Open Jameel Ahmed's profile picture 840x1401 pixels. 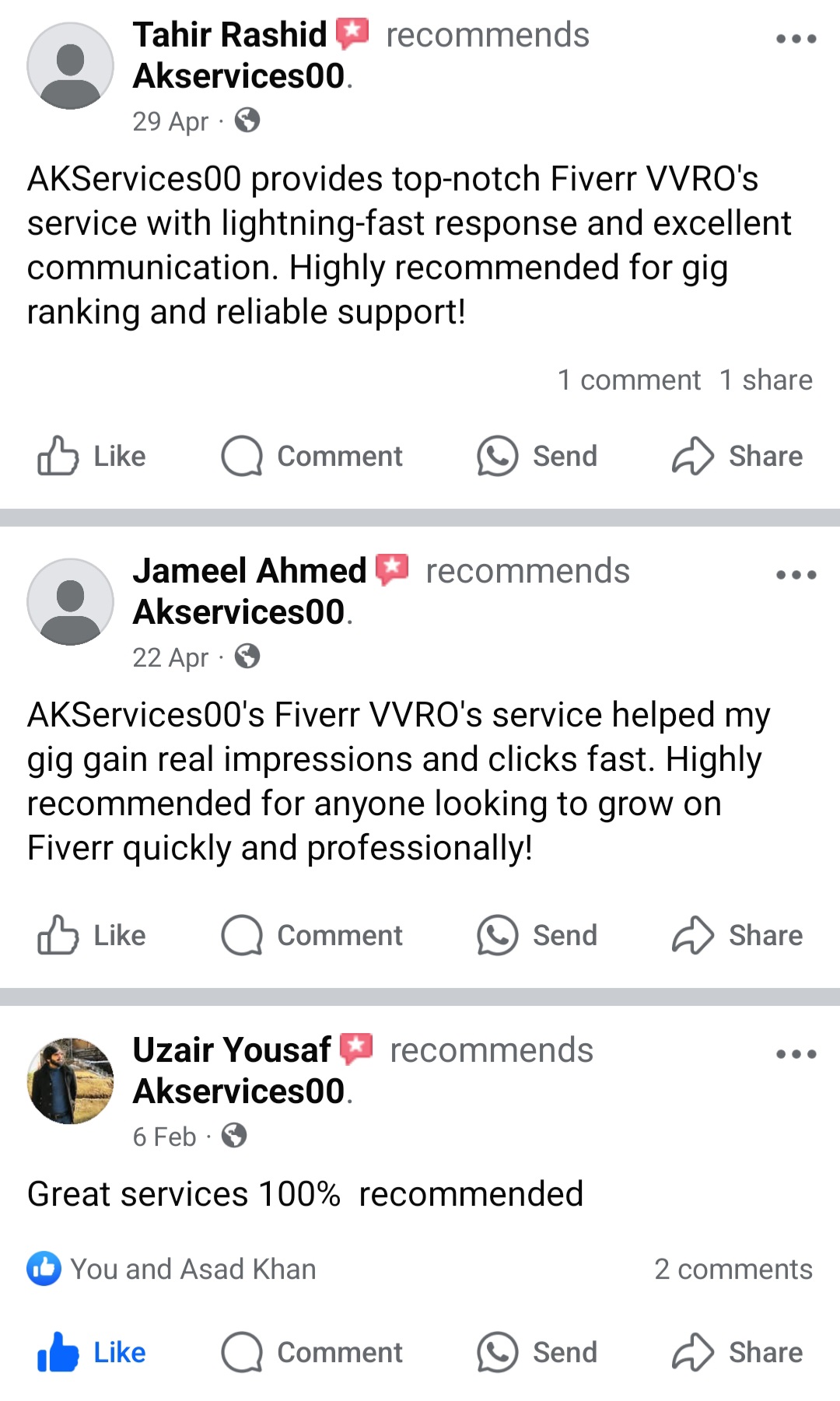click(x=70, y=601)
